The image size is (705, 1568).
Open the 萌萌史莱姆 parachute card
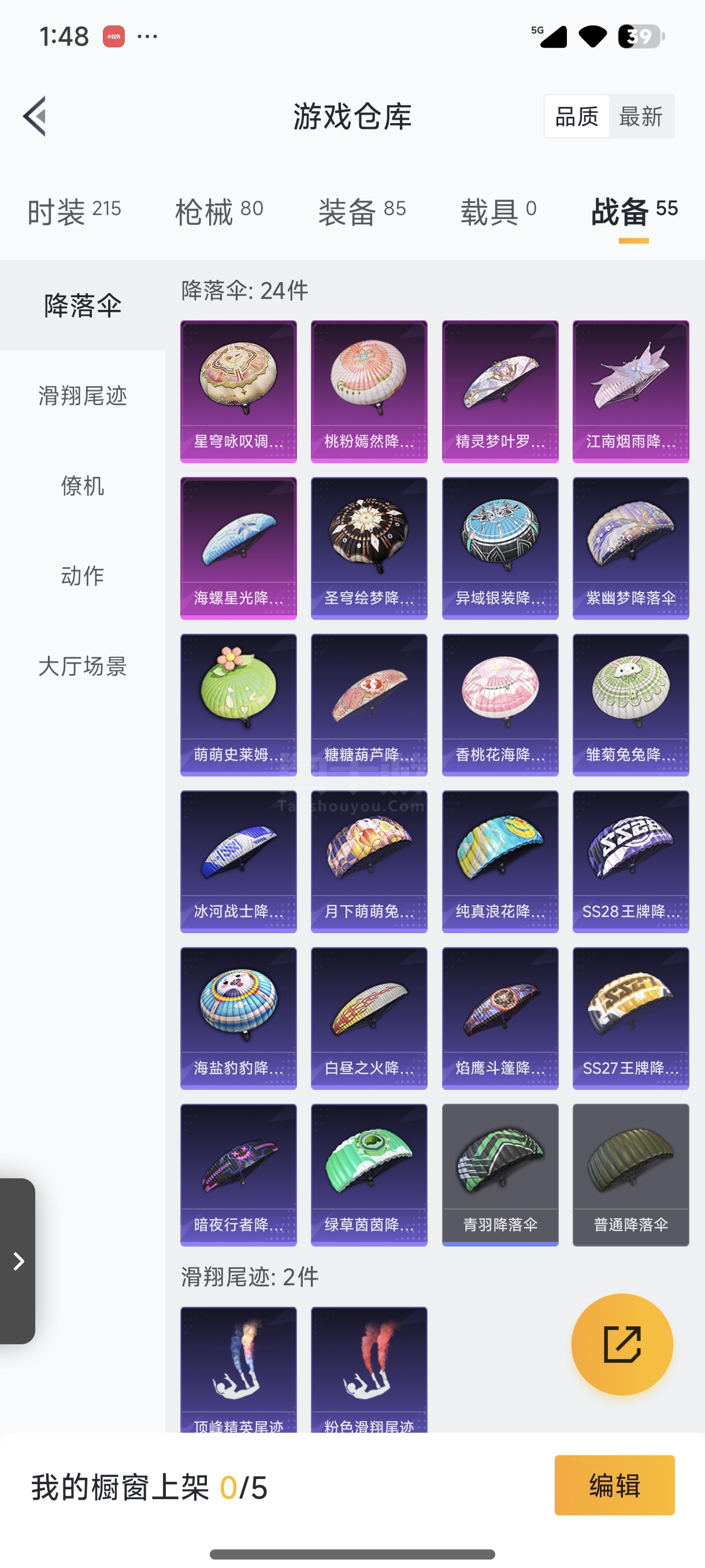pyautogui.click(x=239, y=705)
